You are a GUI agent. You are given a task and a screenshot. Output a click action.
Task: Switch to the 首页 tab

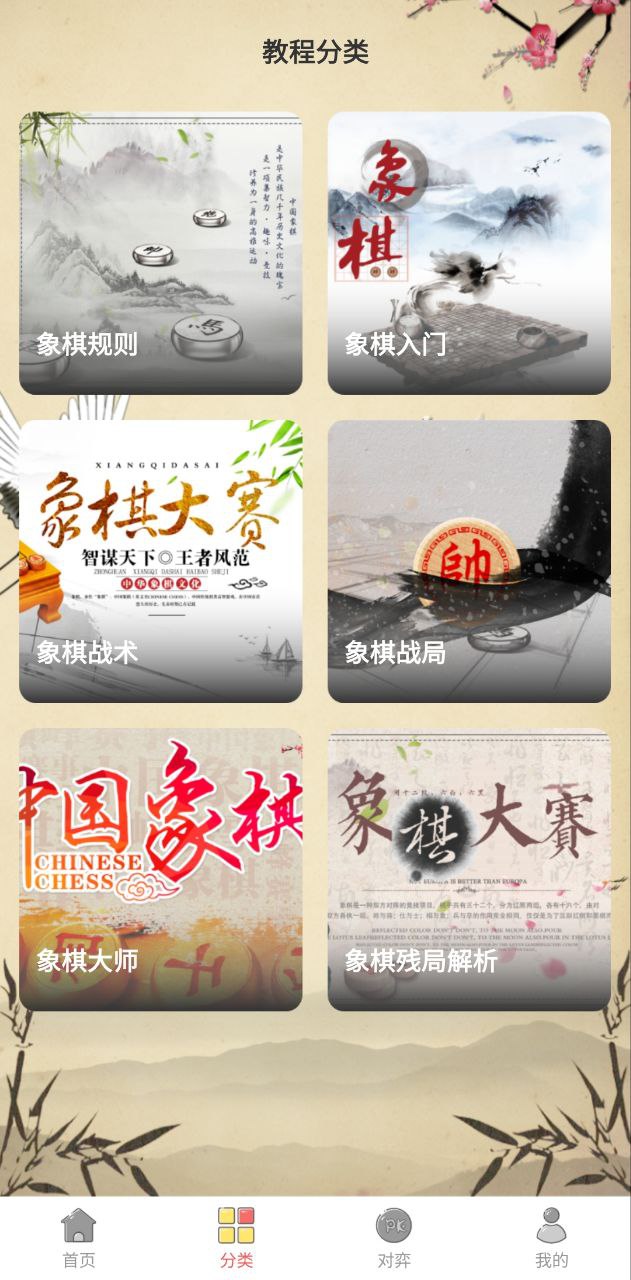79,1238
